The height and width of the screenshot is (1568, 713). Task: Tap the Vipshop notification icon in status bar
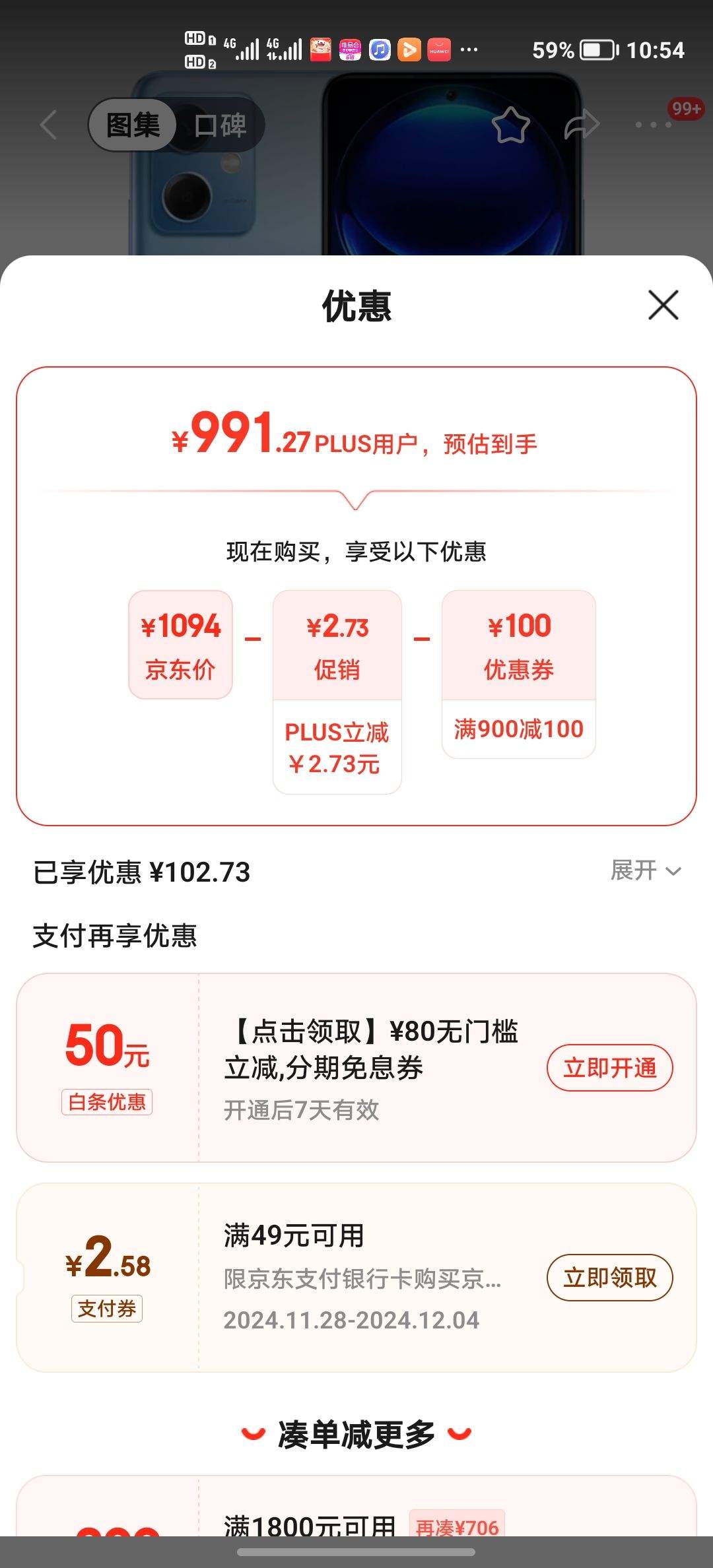click(x=350, y=48)
